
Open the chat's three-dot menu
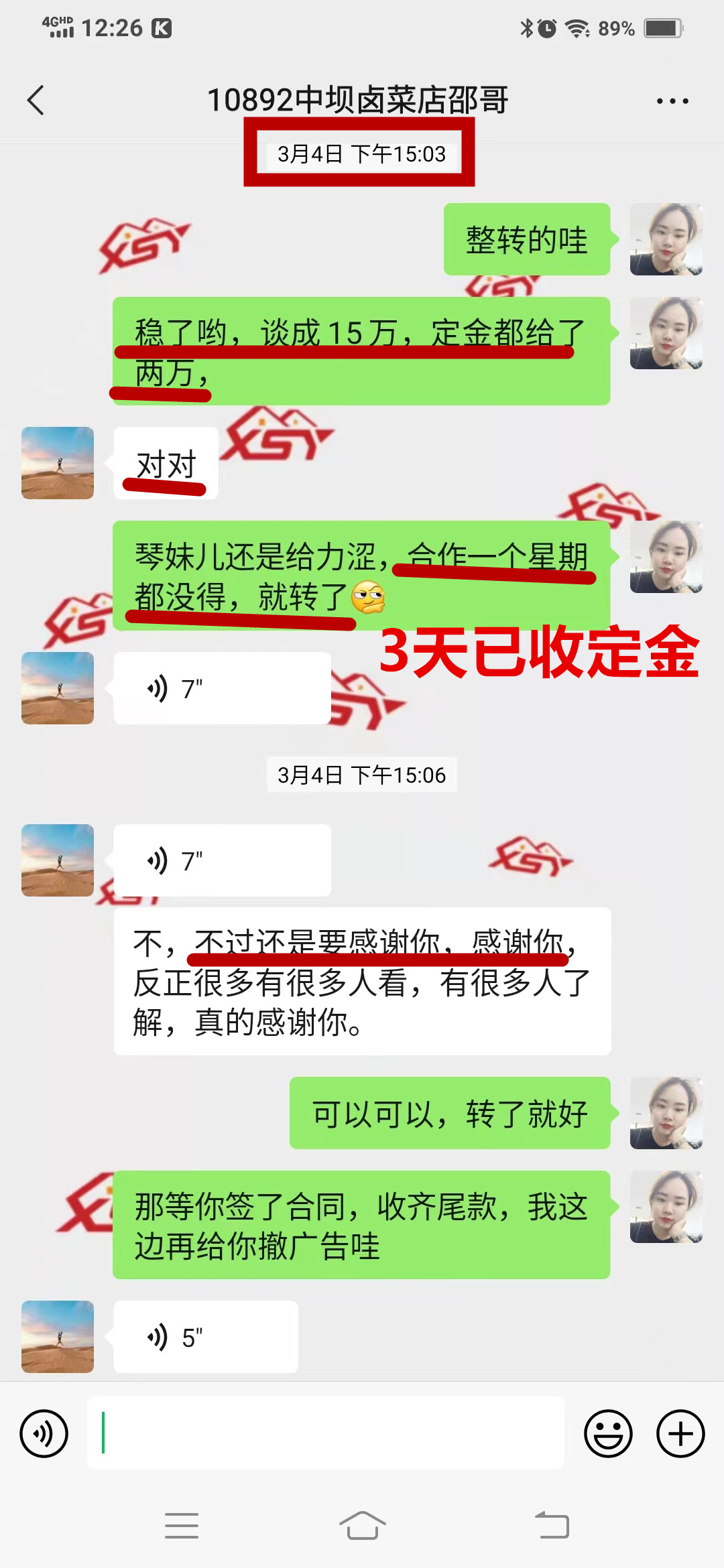[x=672, y=101]
